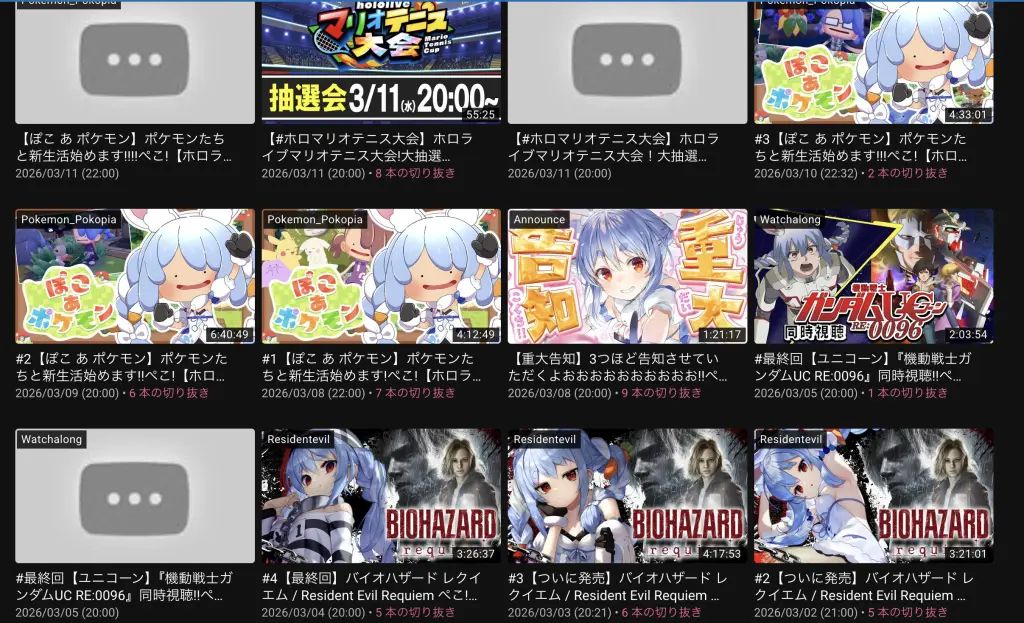The height and width of the screenshot is (623, 1024).
Task: Select the Announce tag label
Action: [x=538, y=219]
